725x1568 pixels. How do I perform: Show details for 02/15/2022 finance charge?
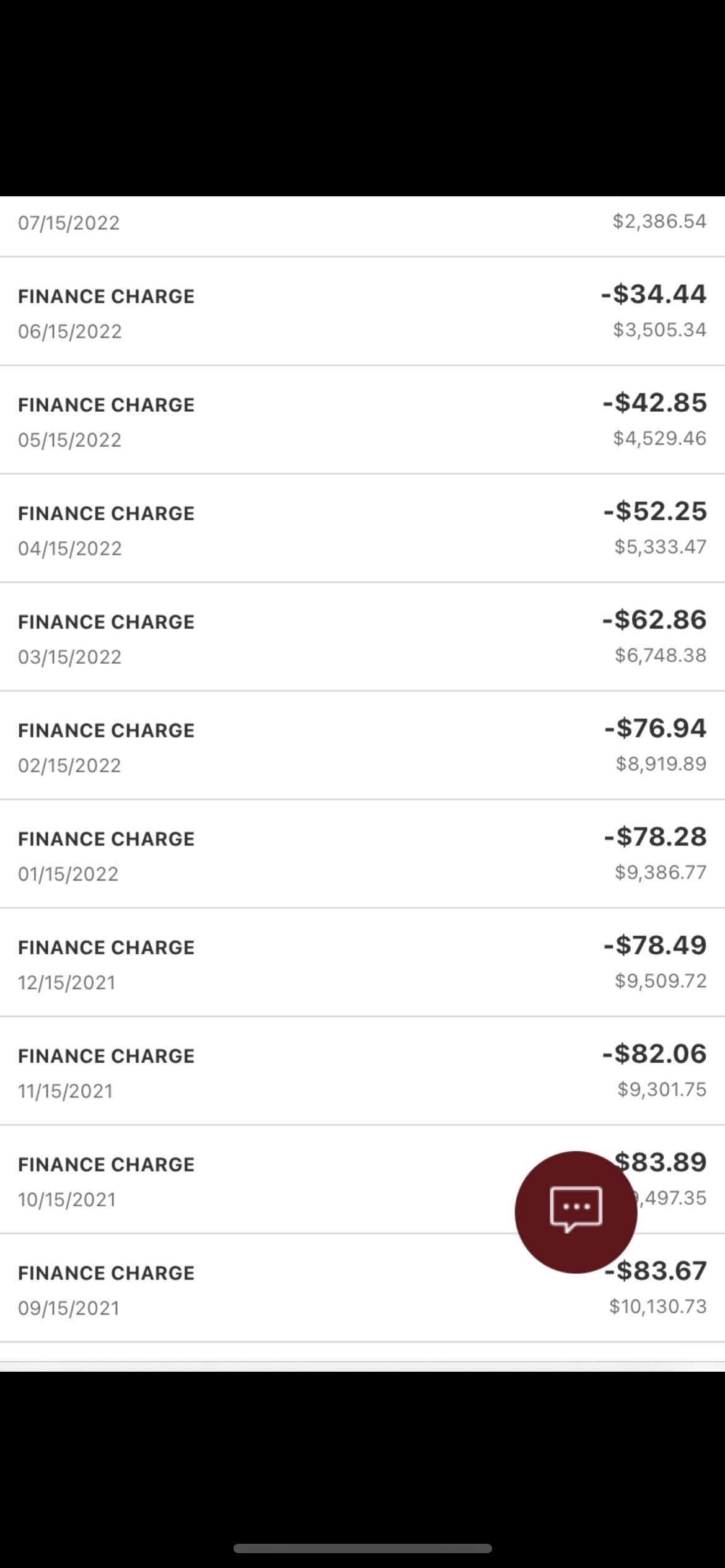click(362, 746)
